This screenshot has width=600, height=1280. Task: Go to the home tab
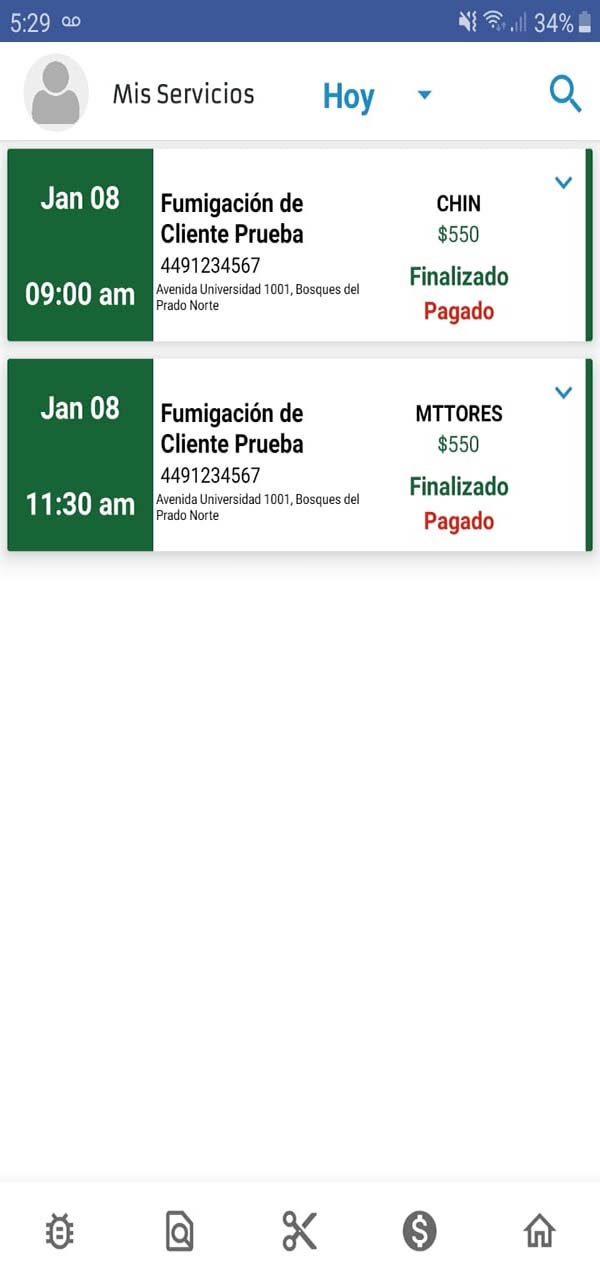pyautogui.click(x=539, y=1231)
